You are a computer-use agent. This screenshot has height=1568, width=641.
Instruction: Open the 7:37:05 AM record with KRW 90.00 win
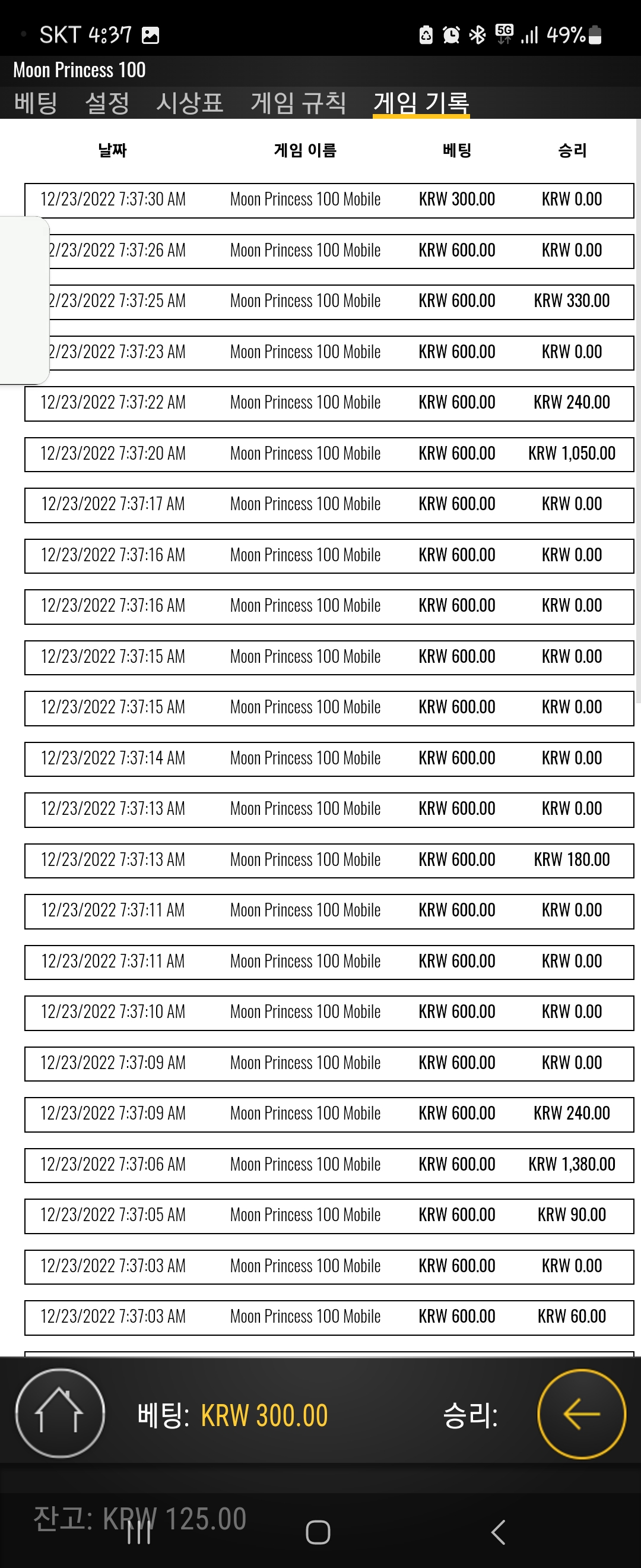[329, 1215]
